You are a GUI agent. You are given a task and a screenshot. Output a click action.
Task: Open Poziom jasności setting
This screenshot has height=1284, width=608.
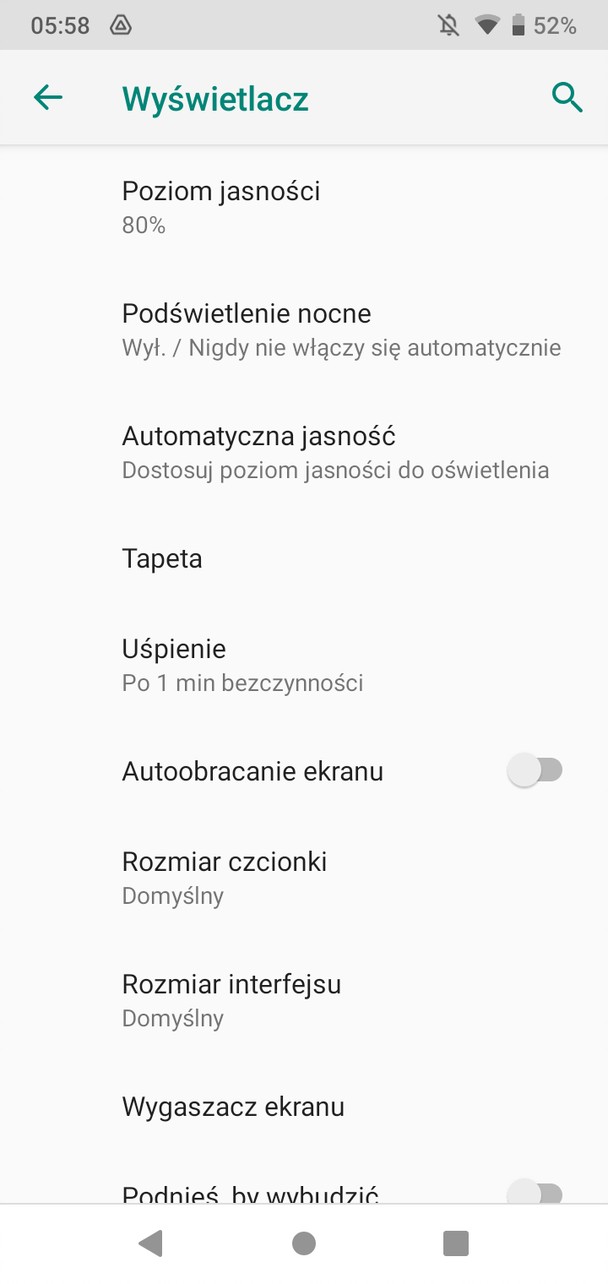(x=304, y=207)
